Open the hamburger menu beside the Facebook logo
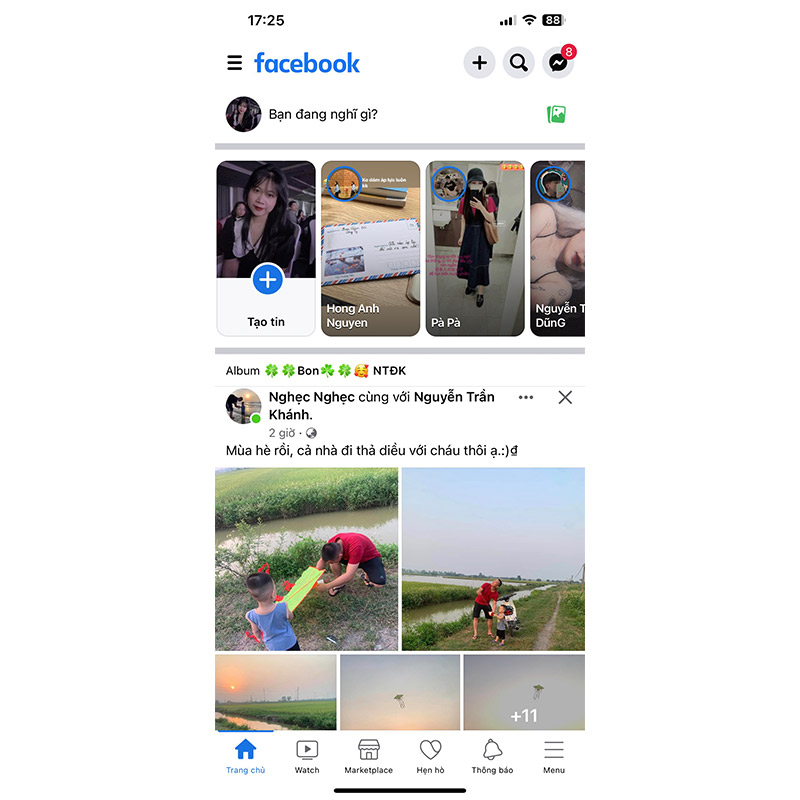800x800 pixels. [235, 63]
